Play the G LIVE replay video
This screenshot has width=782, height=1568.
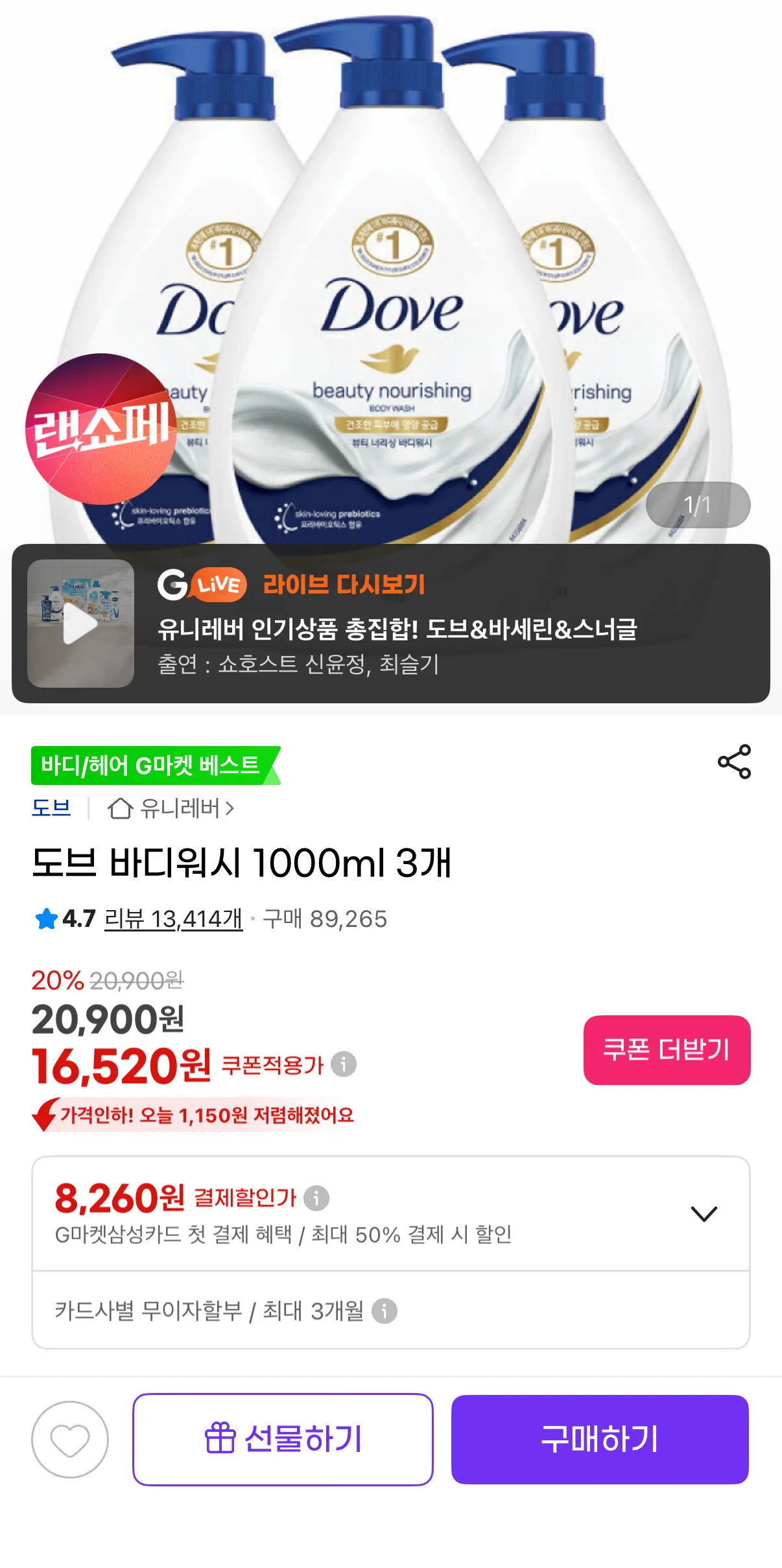coord(80,624)
